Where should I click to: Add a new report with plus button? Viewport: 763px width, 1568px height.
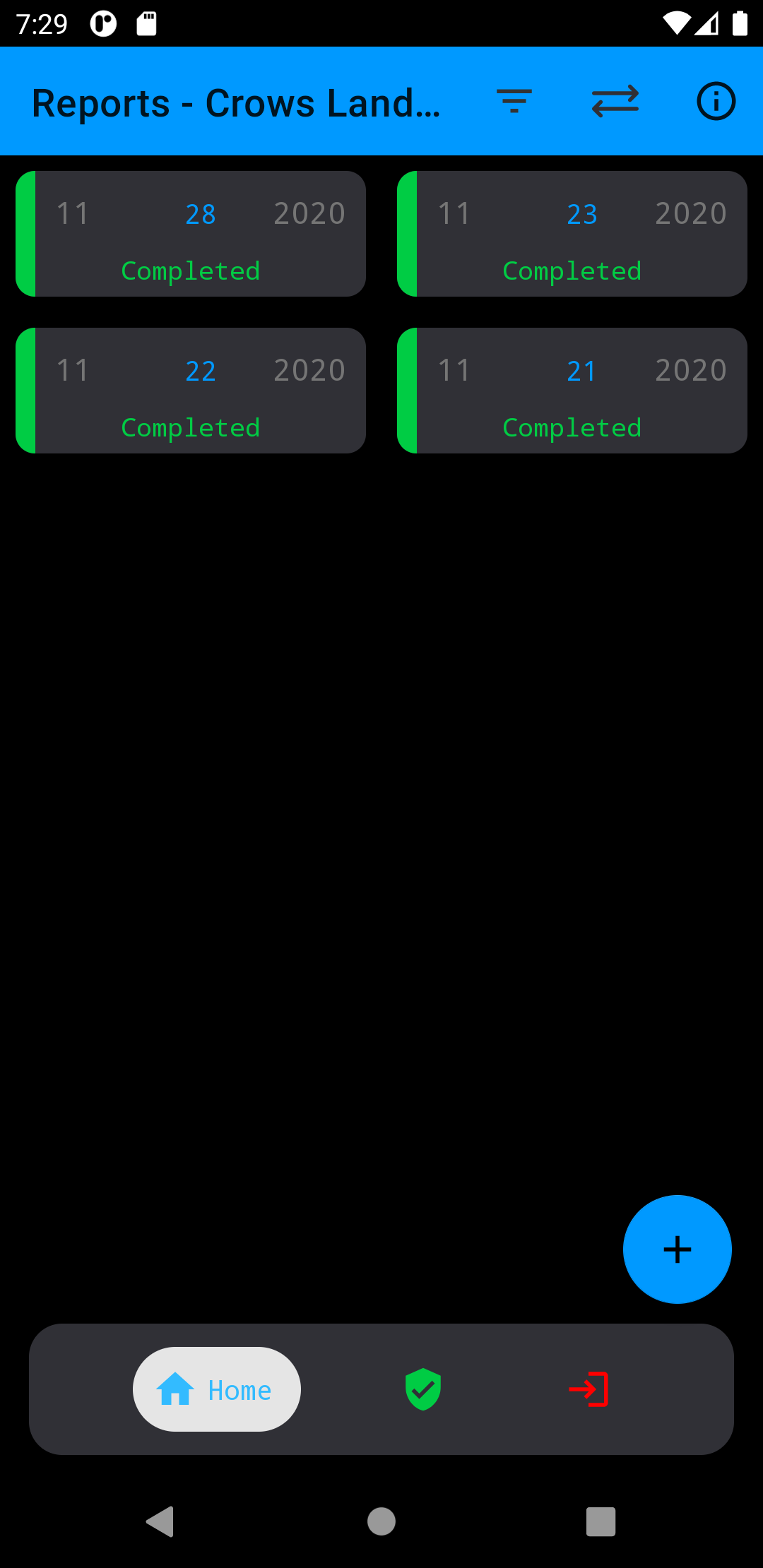(677, 1249)
